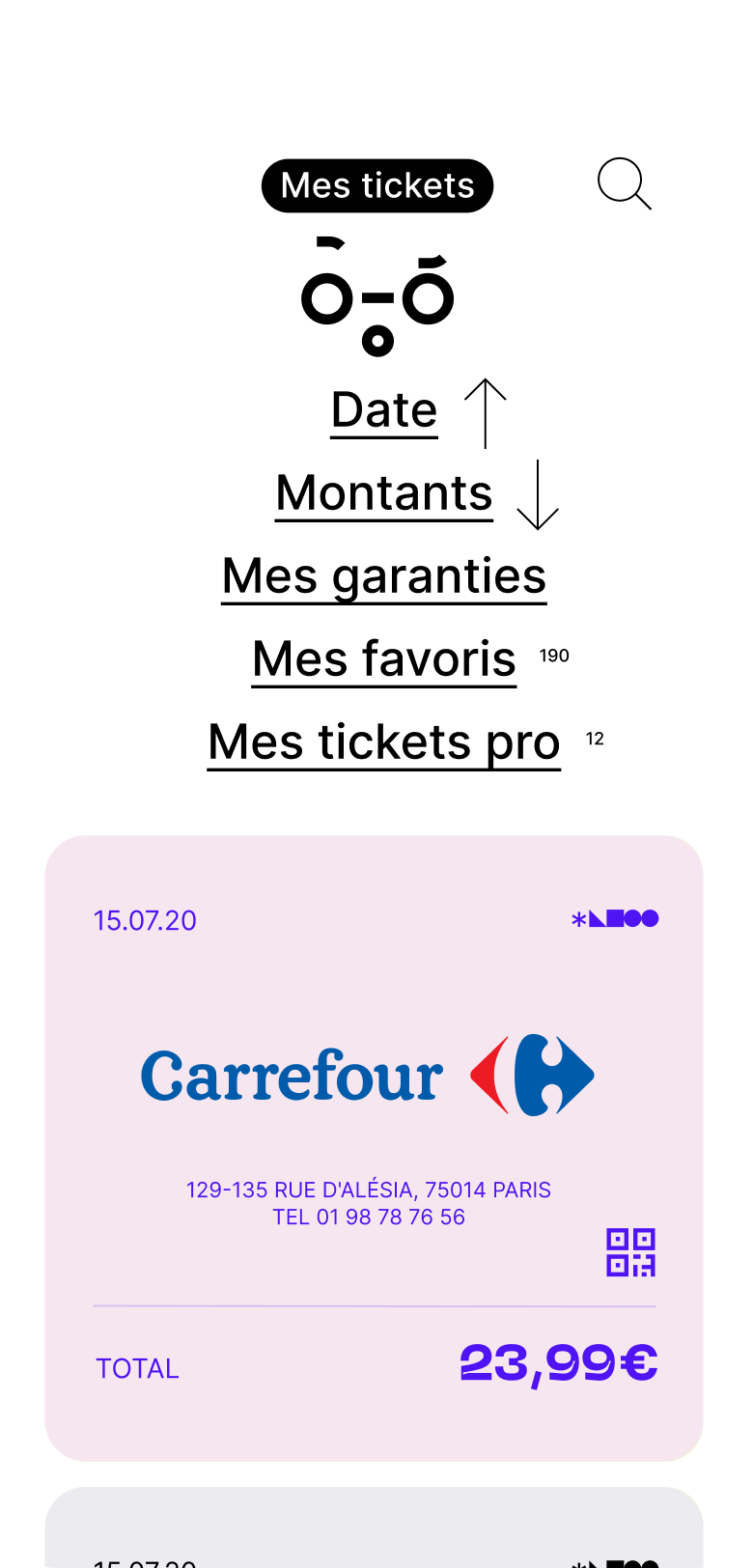The width and height of the screenshot is (753, 1568).
Task: Open Mes tickets pro
Action: click(x=384, y=742)
